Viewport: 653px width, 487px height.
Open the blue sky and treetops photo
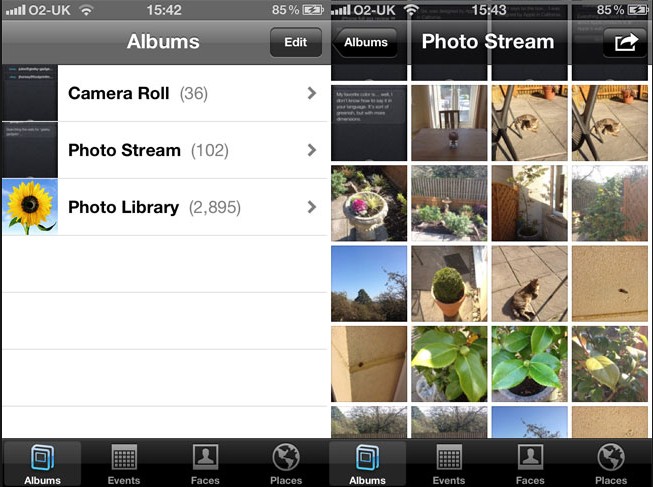[368, 283]
